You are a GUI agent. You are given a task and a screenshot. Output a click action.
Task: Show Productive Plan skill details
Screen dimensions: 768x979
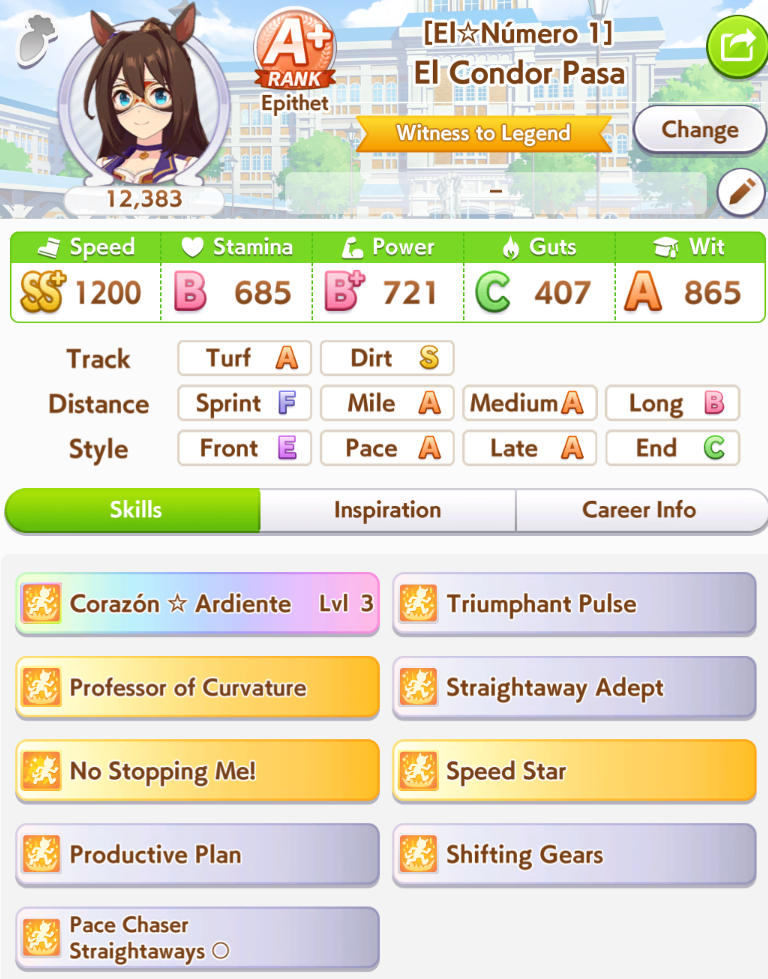click(197, 855)
